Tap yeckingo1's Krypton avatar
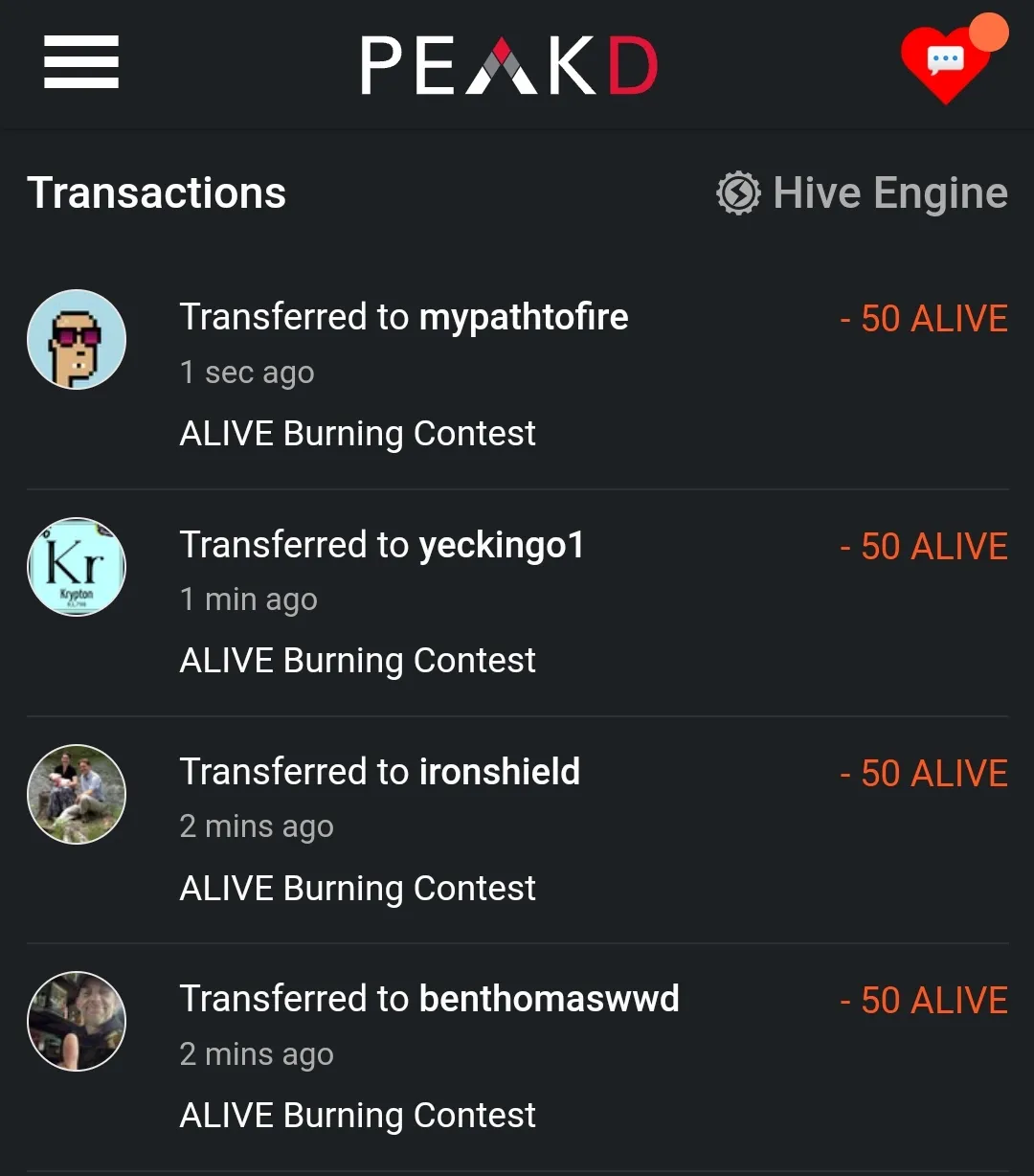The image size is (1034, 1176). click(x=77, y=567)
